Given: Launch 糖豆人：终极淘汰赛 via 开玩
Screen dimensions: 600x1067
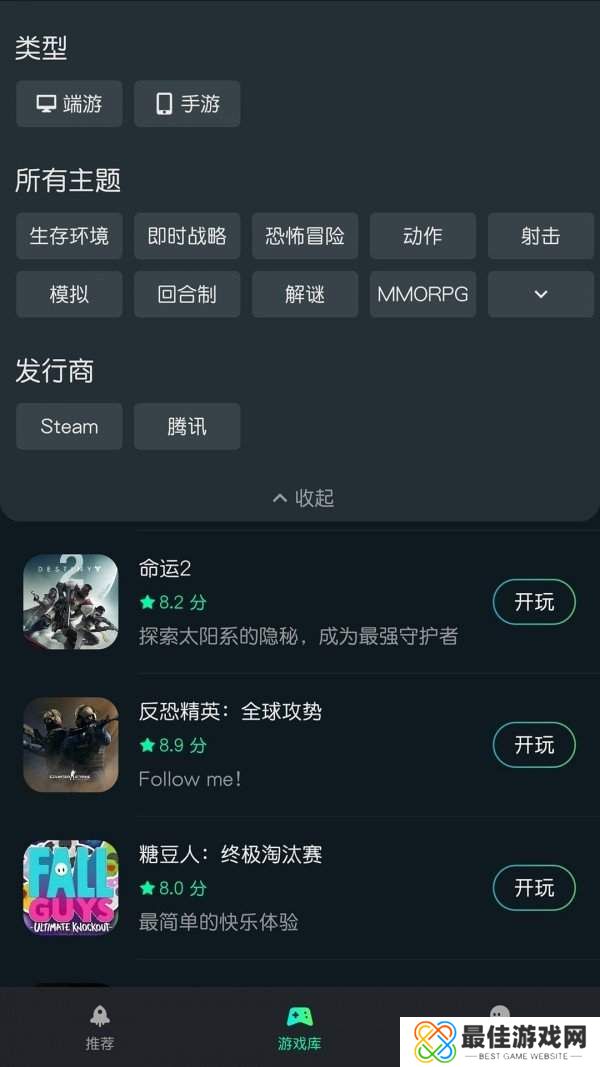Looking at the screenshot, I should [x=534, y=888].
